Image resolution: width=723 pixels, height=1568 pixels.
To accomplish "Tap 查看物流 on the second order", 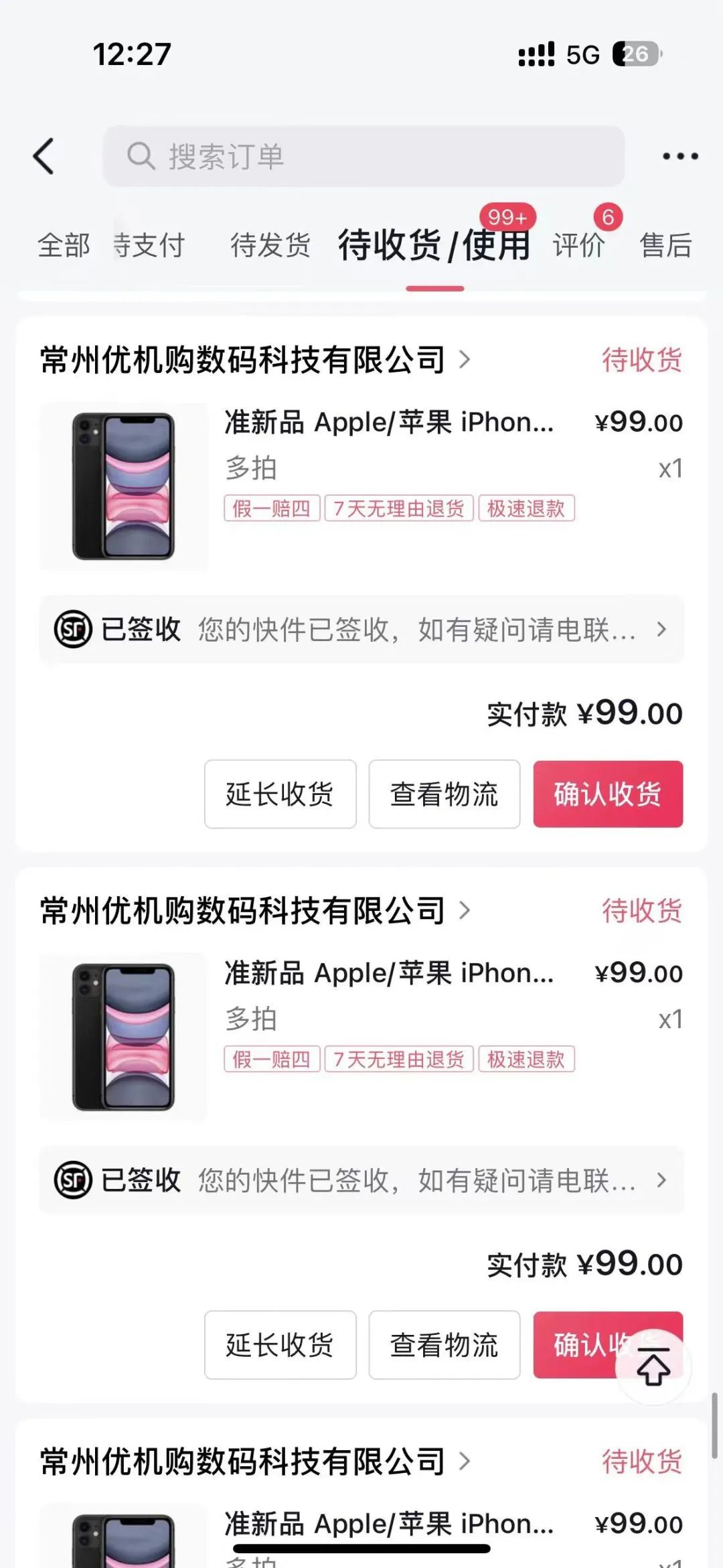I will [444, 1345].
